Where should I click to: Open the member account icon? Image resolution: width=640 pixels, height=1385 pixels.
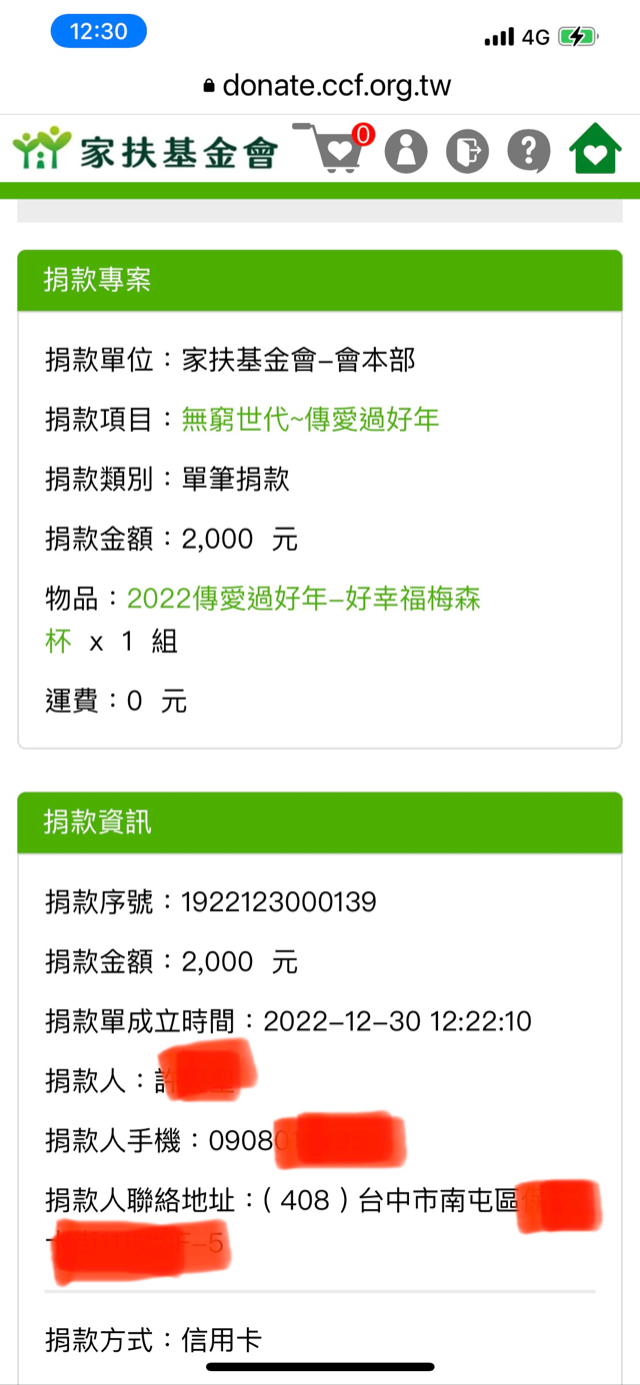coord(406,152)
